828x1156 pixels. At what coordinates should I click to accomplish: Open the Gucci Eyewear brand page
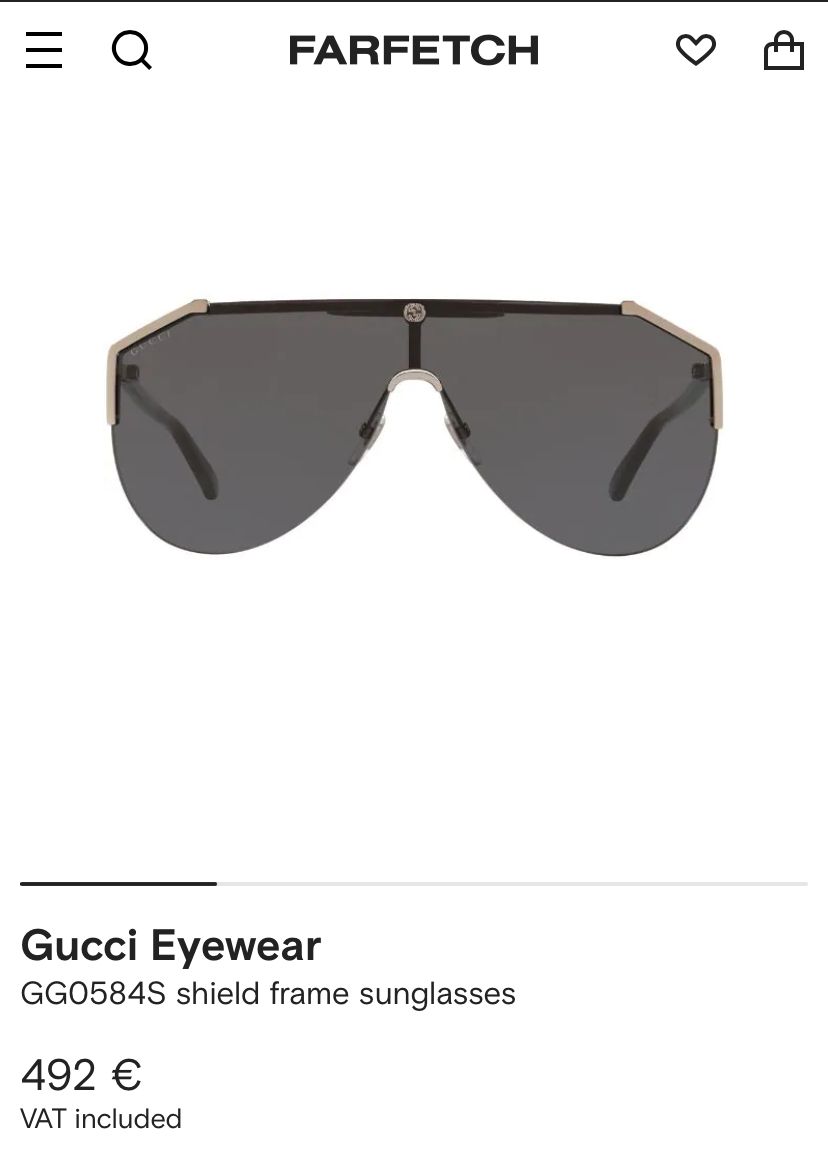pos(171,945)
